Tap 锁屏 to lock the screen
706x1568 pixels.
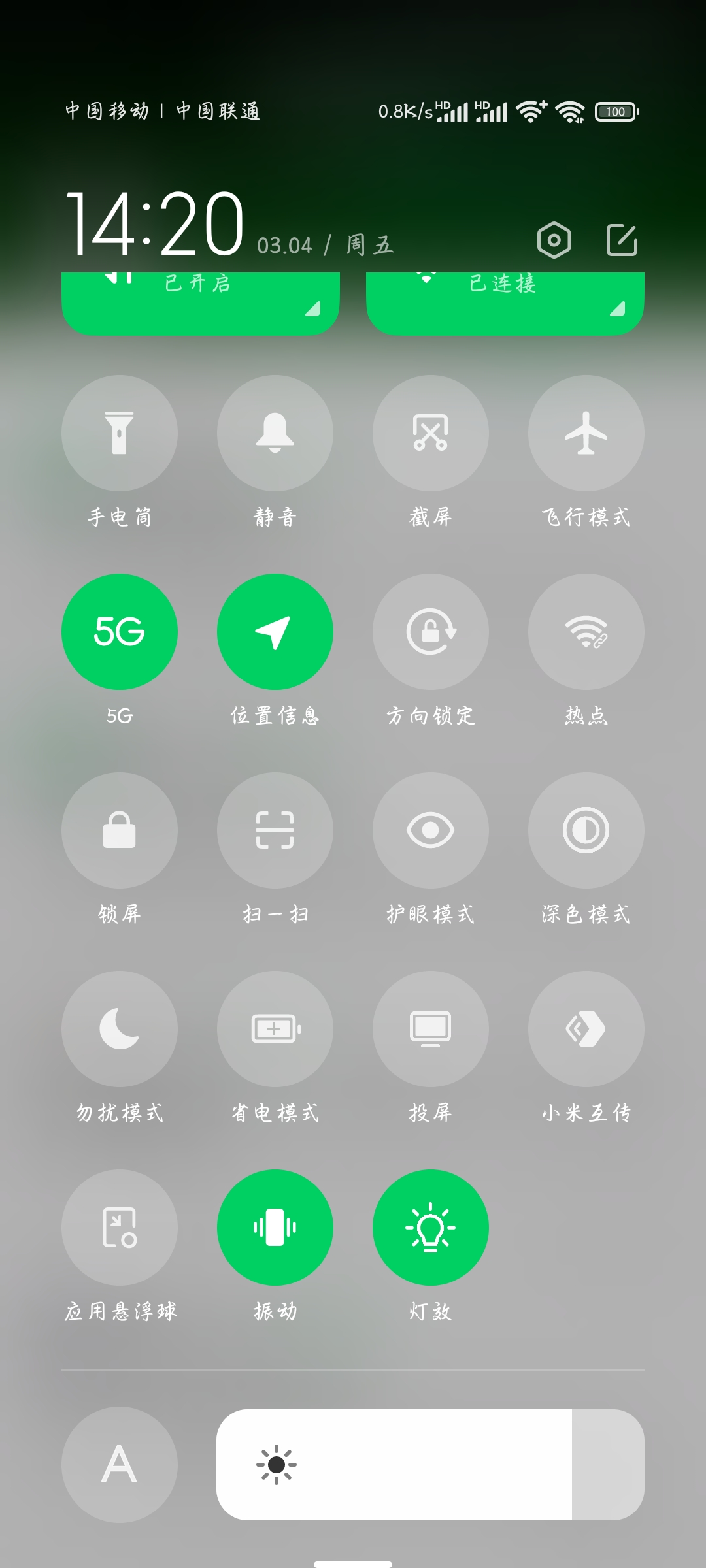click(120, 830)
